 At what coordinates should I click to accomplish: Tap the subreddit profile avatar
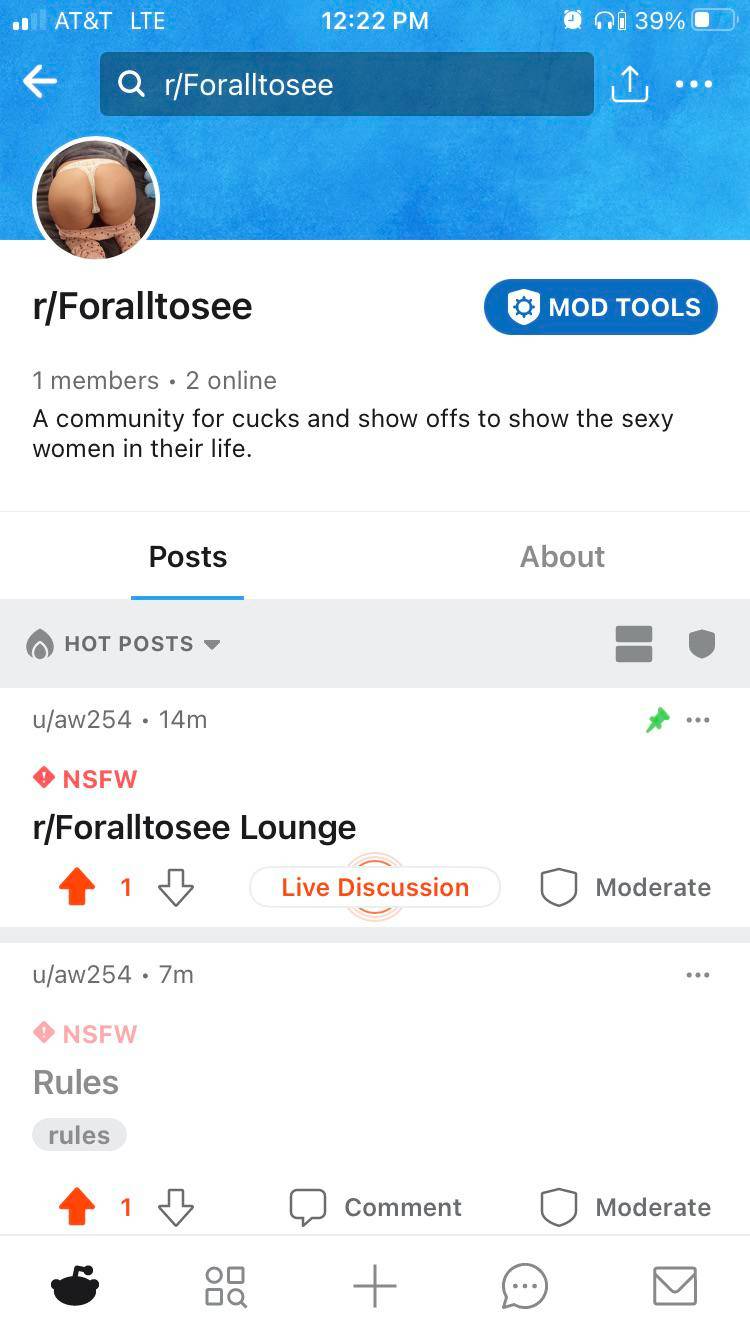coord(96,199)
